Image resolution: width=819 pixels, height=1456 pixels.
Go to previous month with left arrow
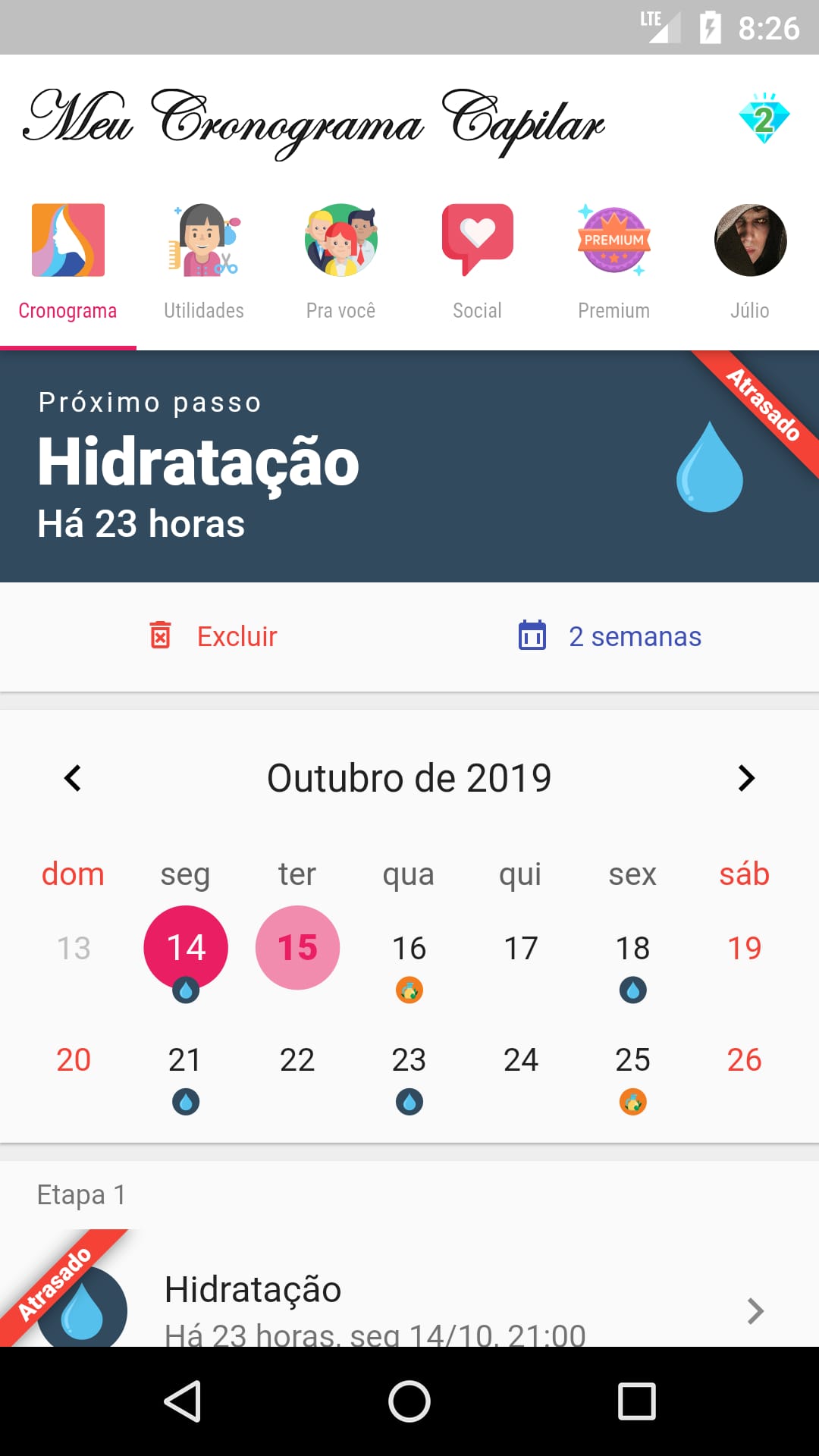click(73, 777)
